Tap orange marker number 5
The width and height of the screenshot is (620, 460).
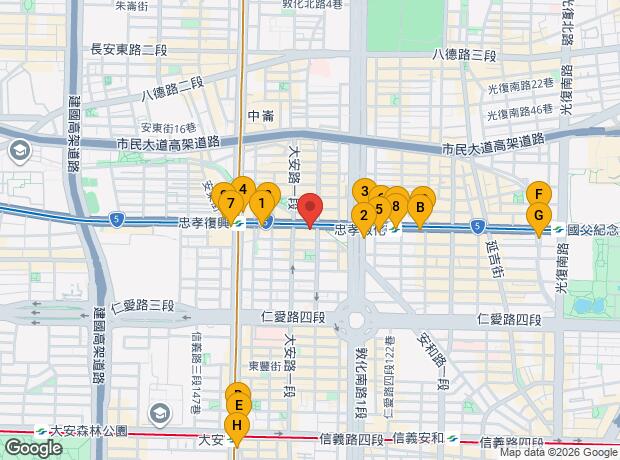[x=380, y=209]
